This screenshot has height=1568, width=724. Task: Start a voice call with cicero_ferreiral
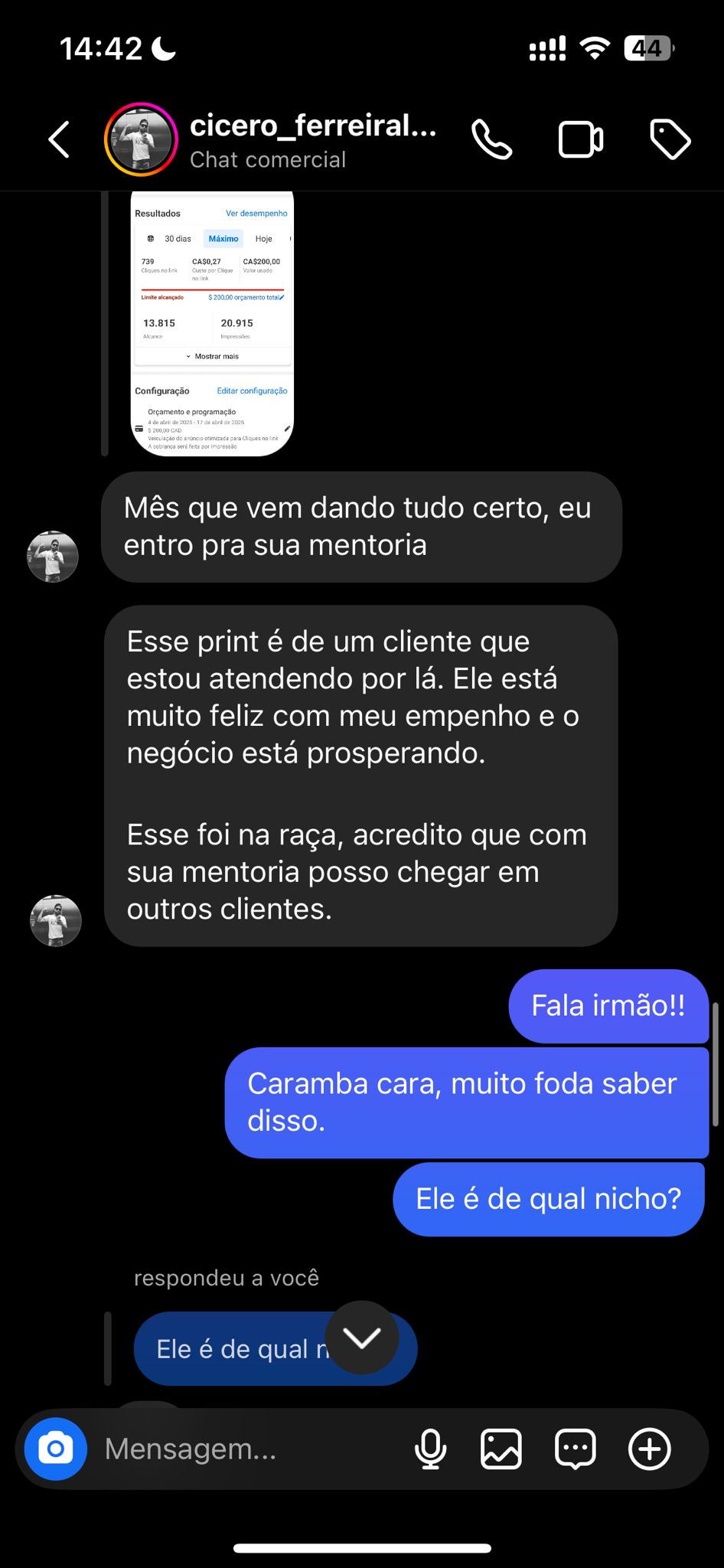coord(491,139)
